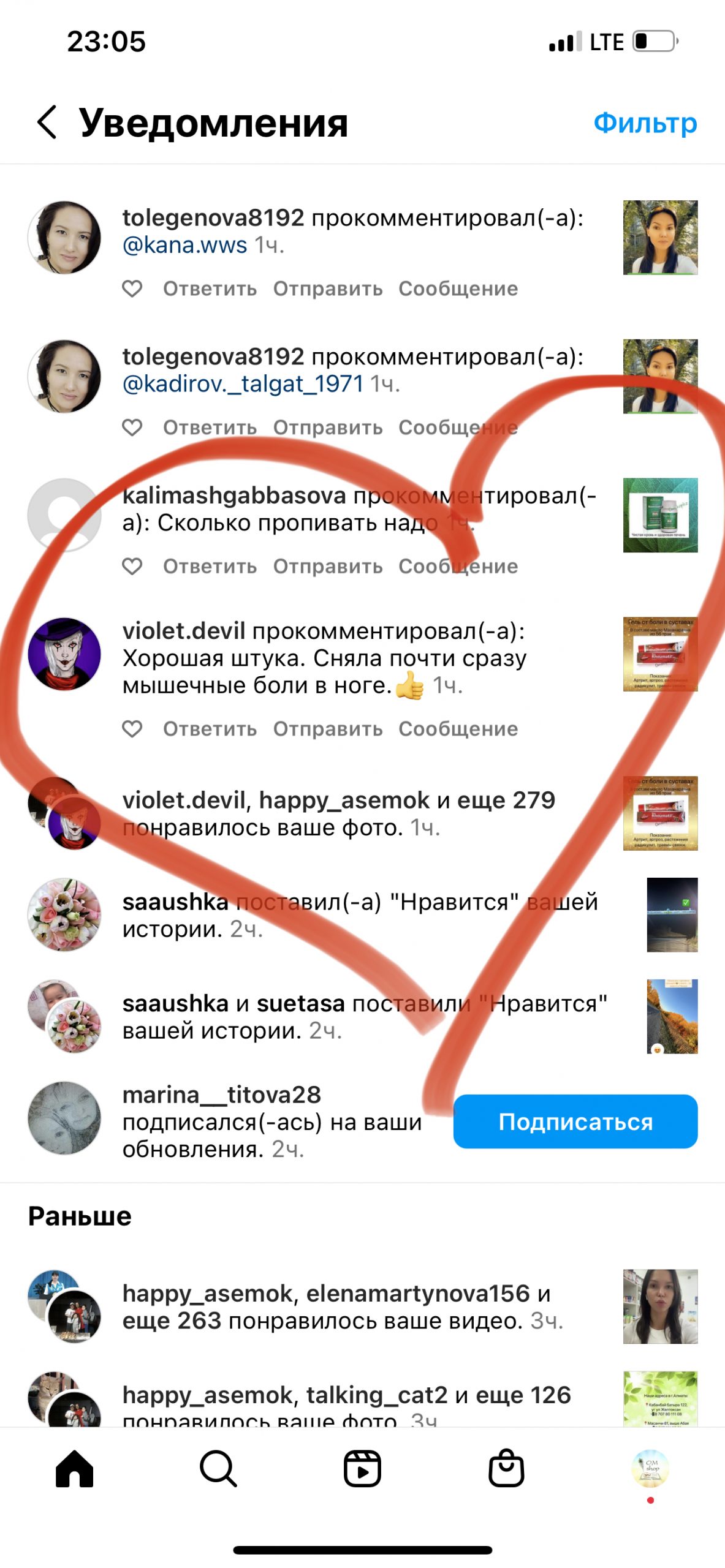Switch to the Shop tab
The height and width of the screenshot is (1568, 725).
(506, 1469)
